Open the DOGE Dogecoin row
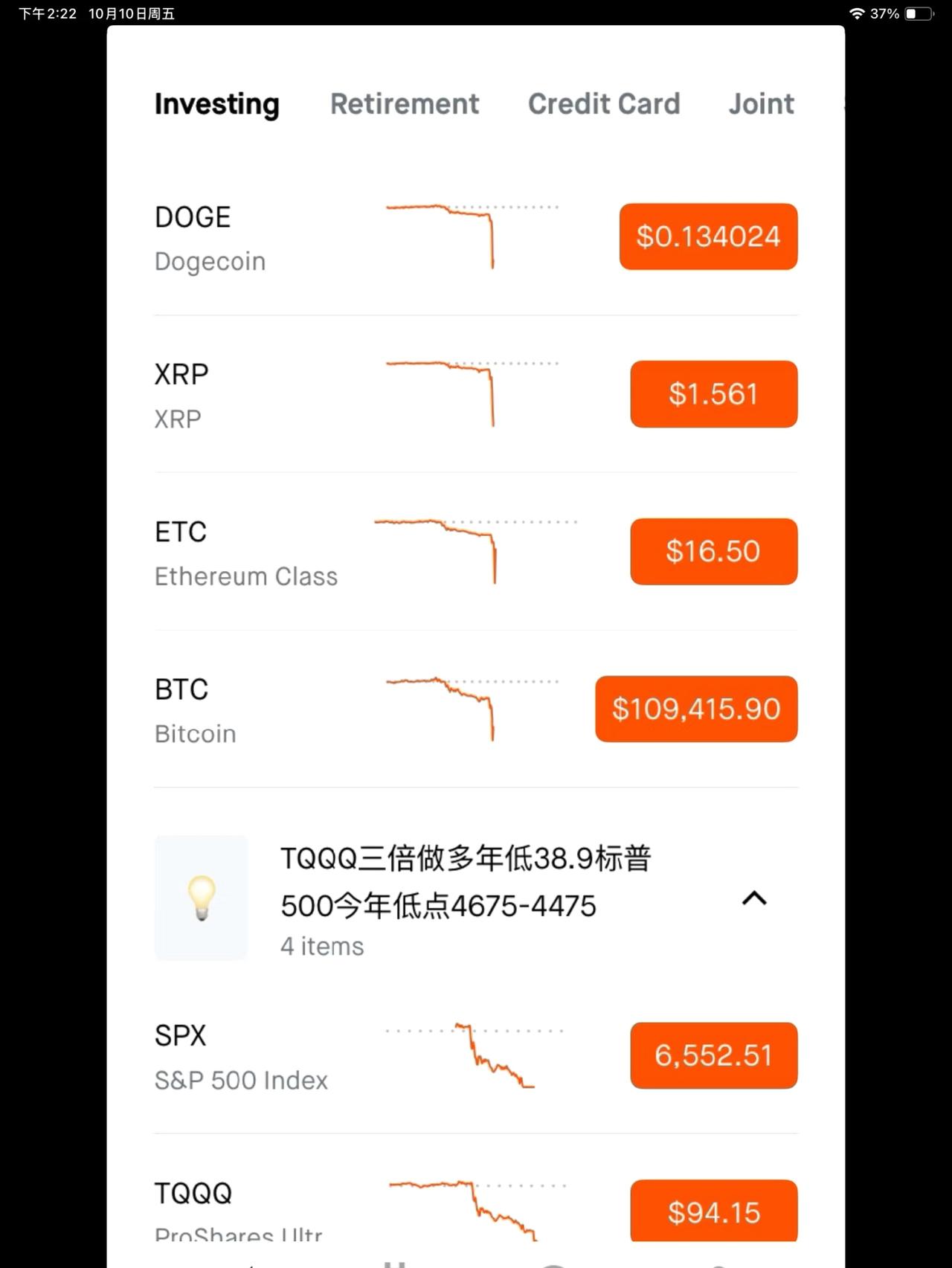The width and height of the screenshot is (952, 1268). (x=210, y=239)
